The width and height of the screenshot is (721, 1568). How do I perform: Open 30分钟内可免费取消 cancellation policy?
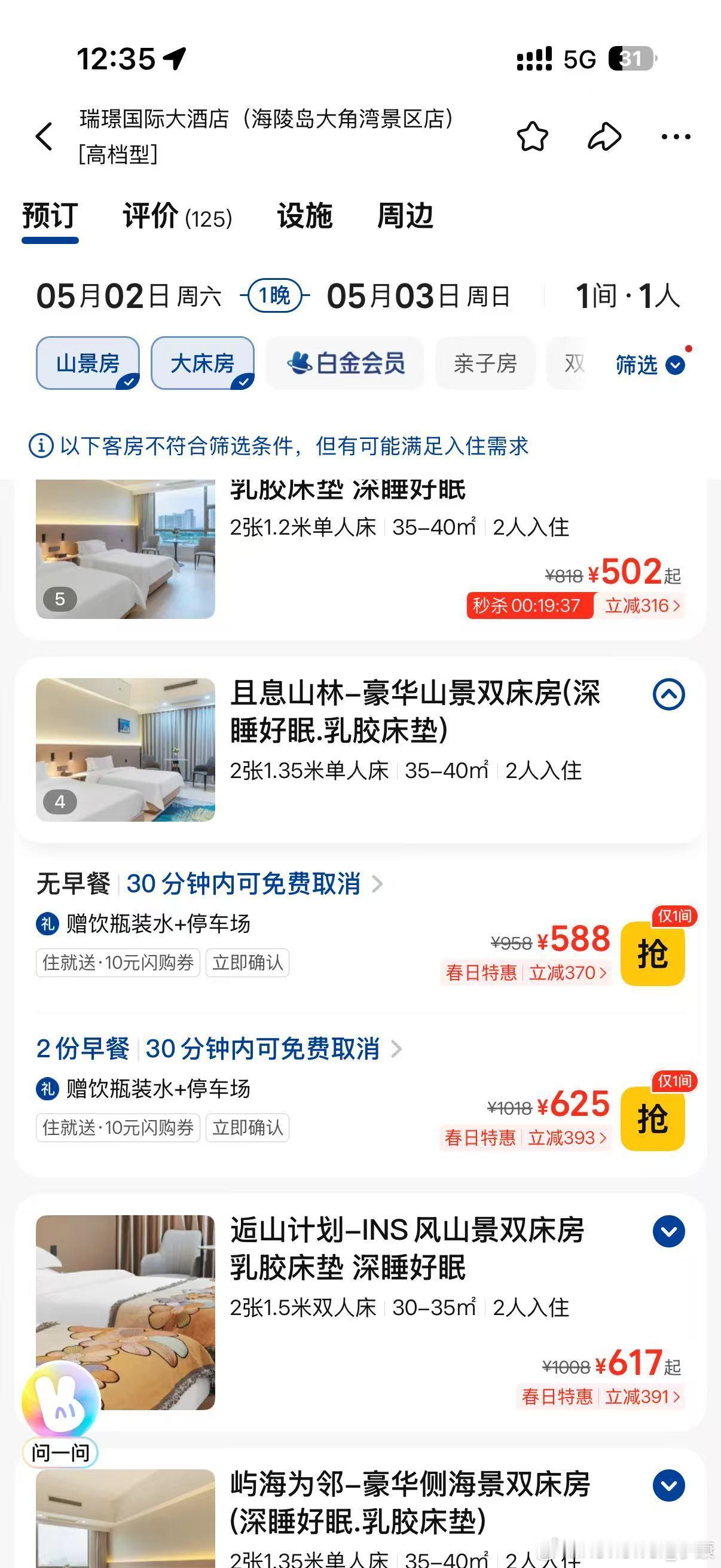click(243, 883)
